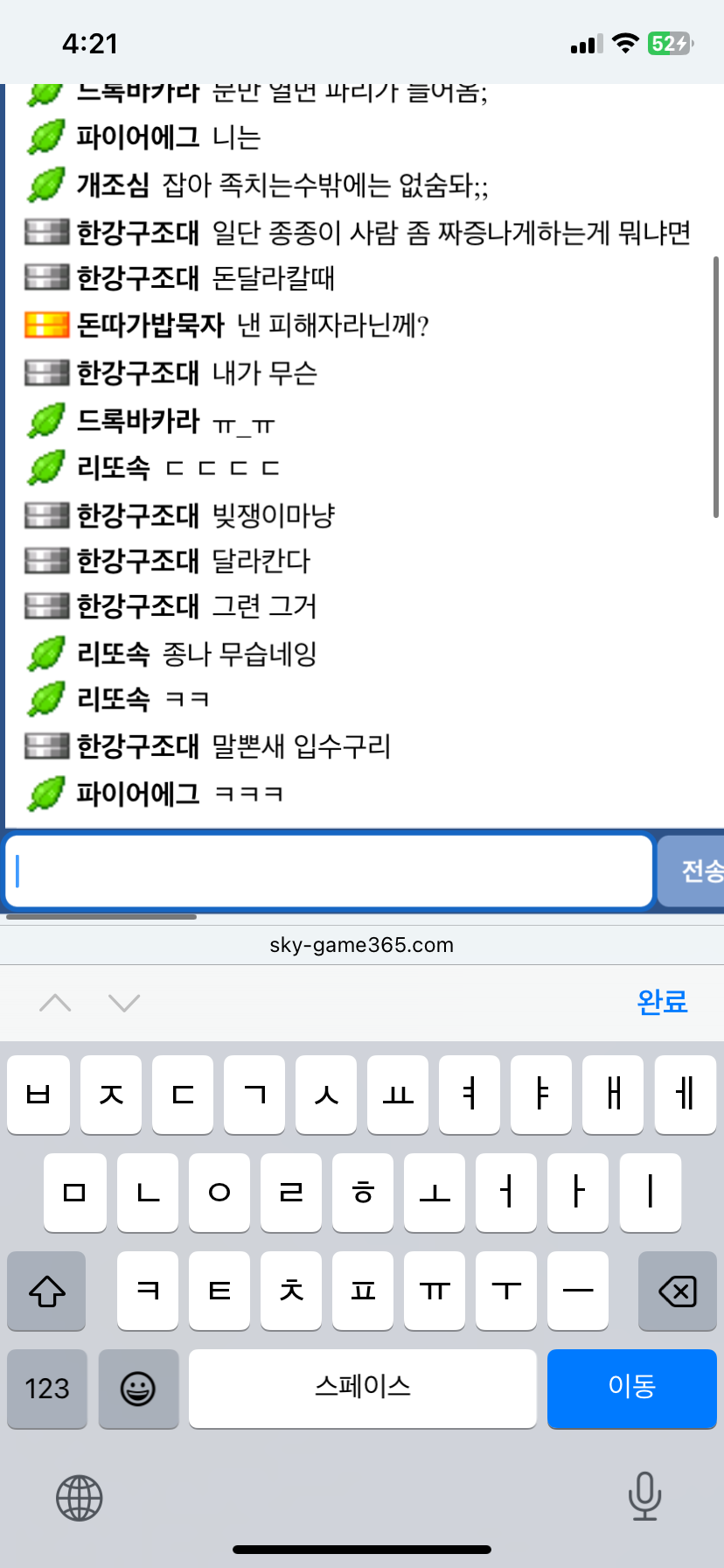Jump to previous field with up chevron
Viewport: 724px width, 1568px height.
[x=55, y=1003]
